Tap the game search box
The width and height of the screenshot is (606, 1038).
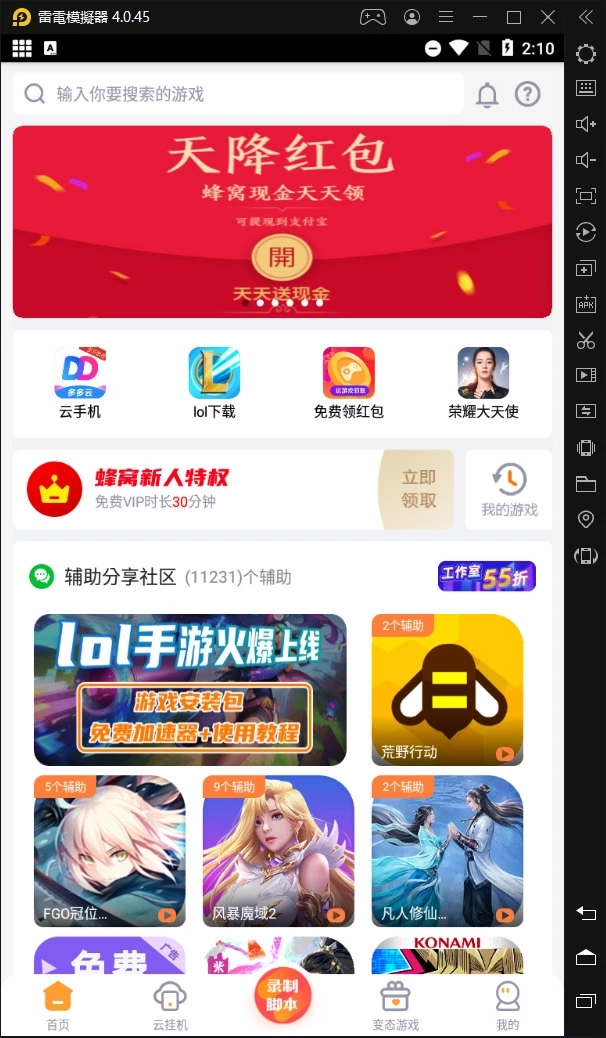(238, 94)
